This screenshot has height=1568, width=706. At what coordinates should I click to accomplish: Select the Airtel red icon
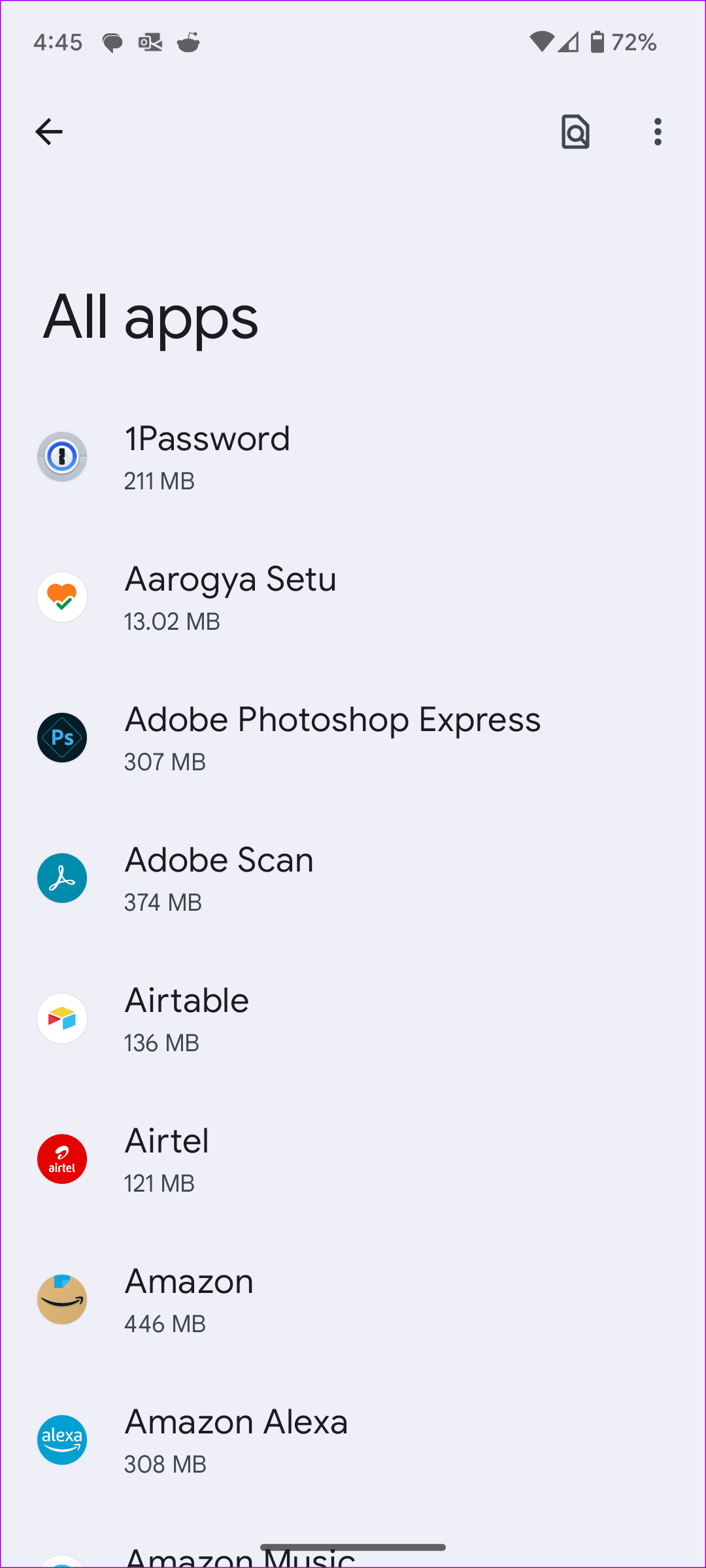click(62, 1158)
